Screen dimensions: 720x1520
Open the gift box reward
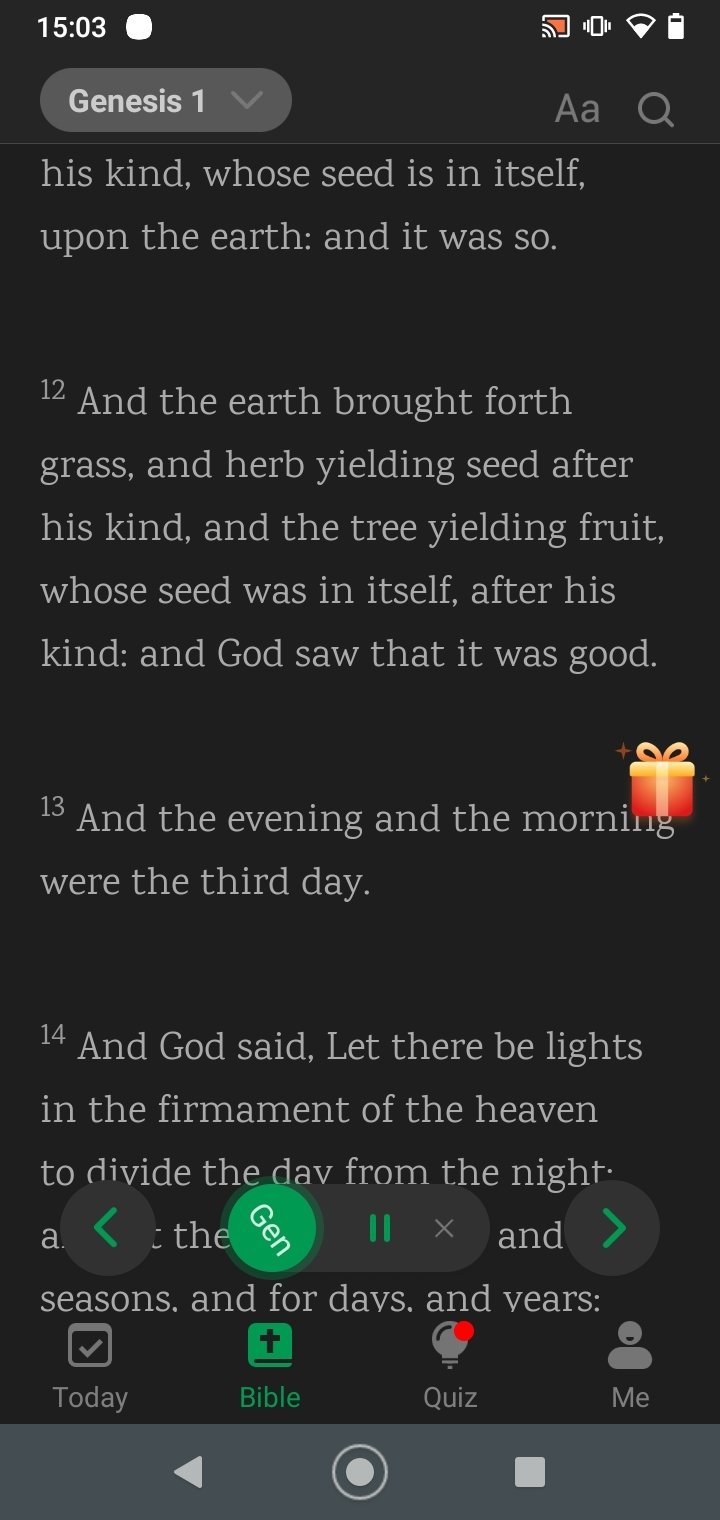click(661, 779)
